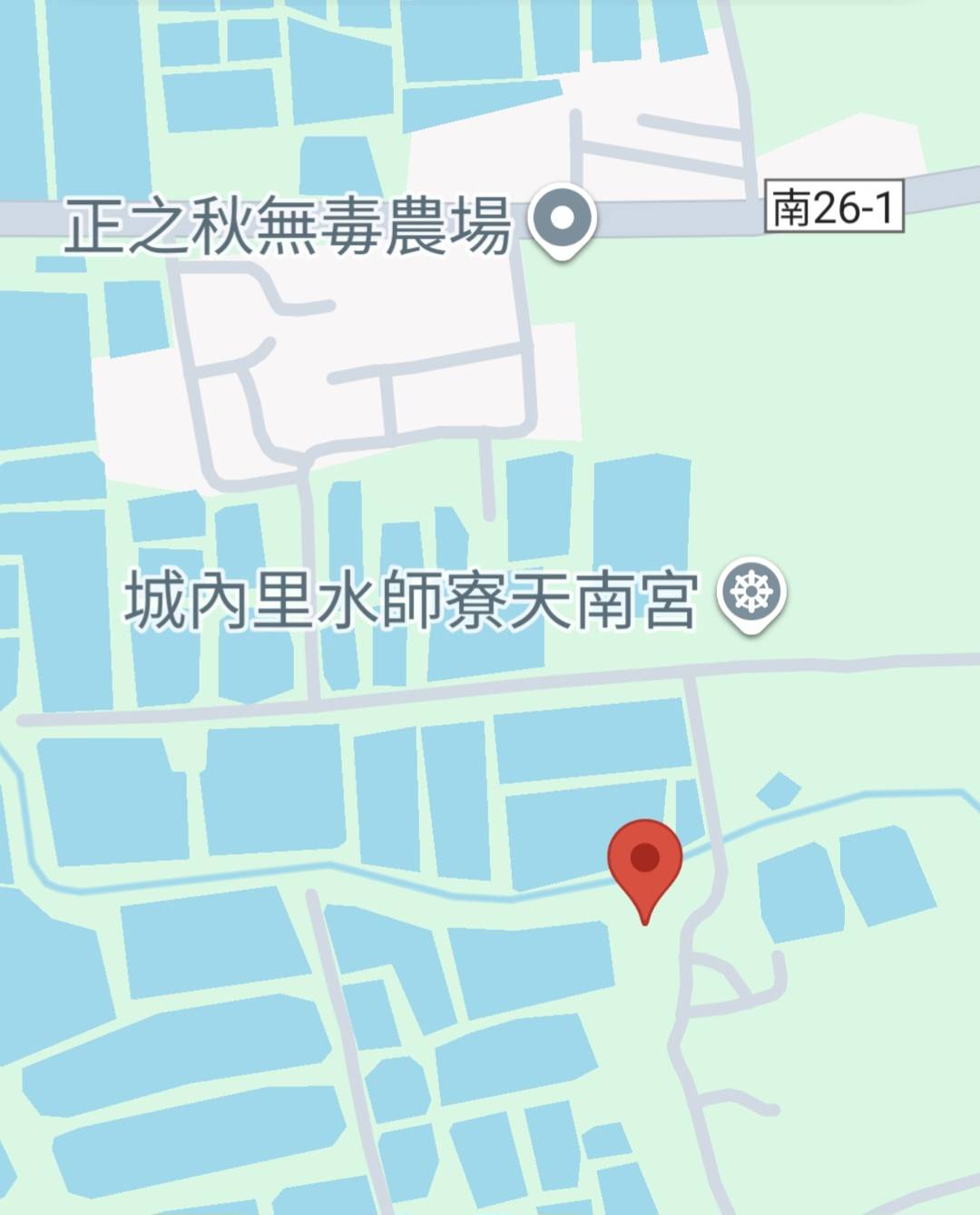980x1215 pixels.
Task: Tap the red dropped pin
Action: [x=644, y=859]
